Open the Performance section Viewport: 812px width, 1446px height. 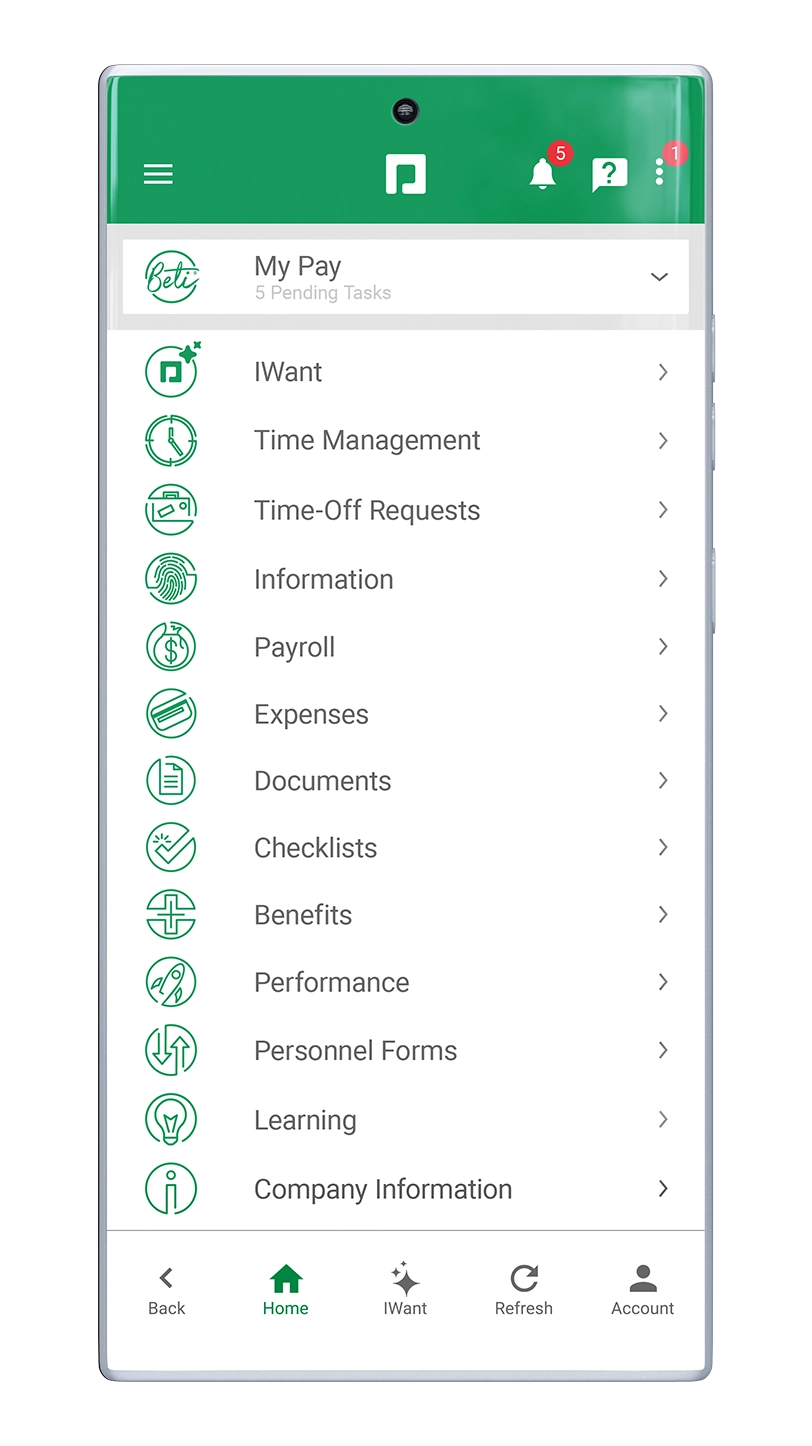point(405,982)
